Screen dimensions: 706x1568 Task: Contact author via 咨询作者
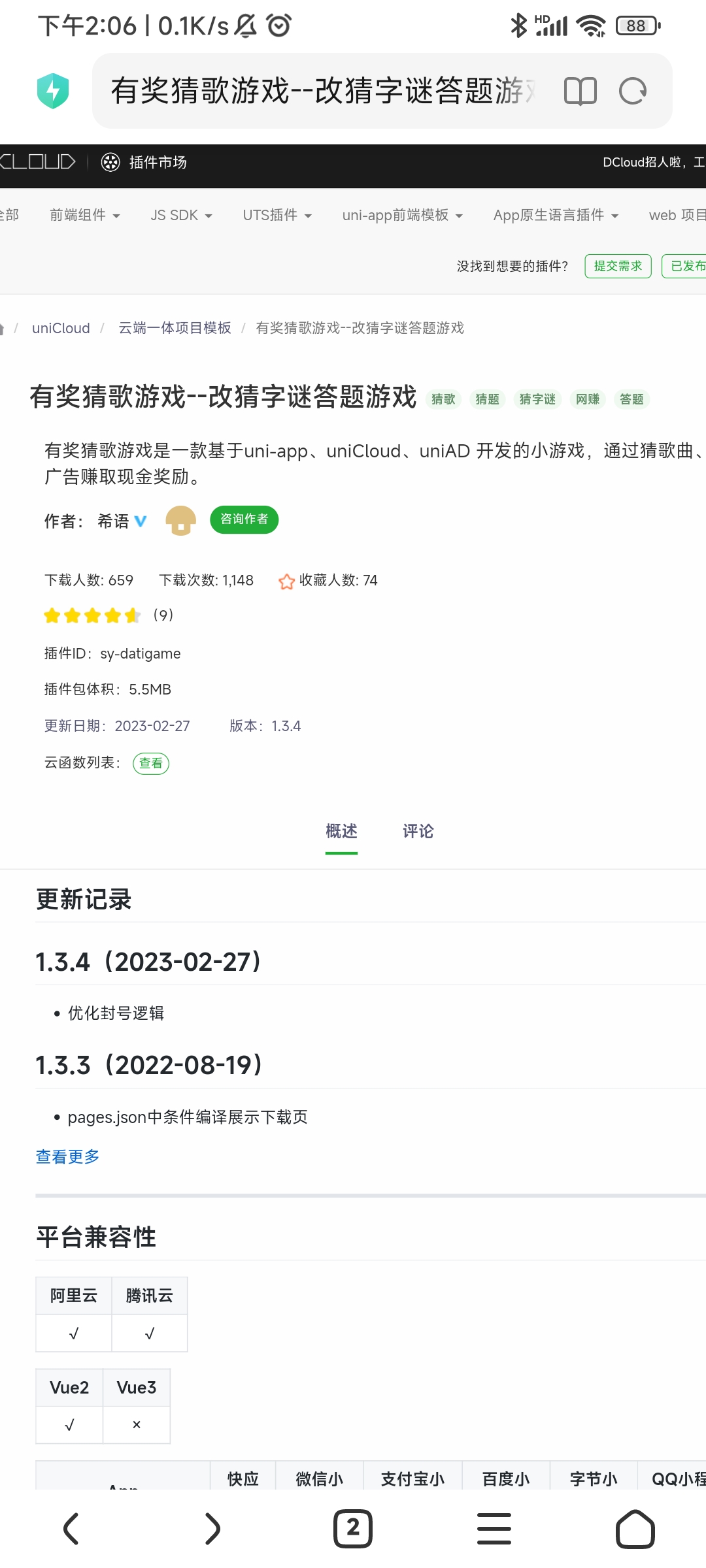point(244,519)
